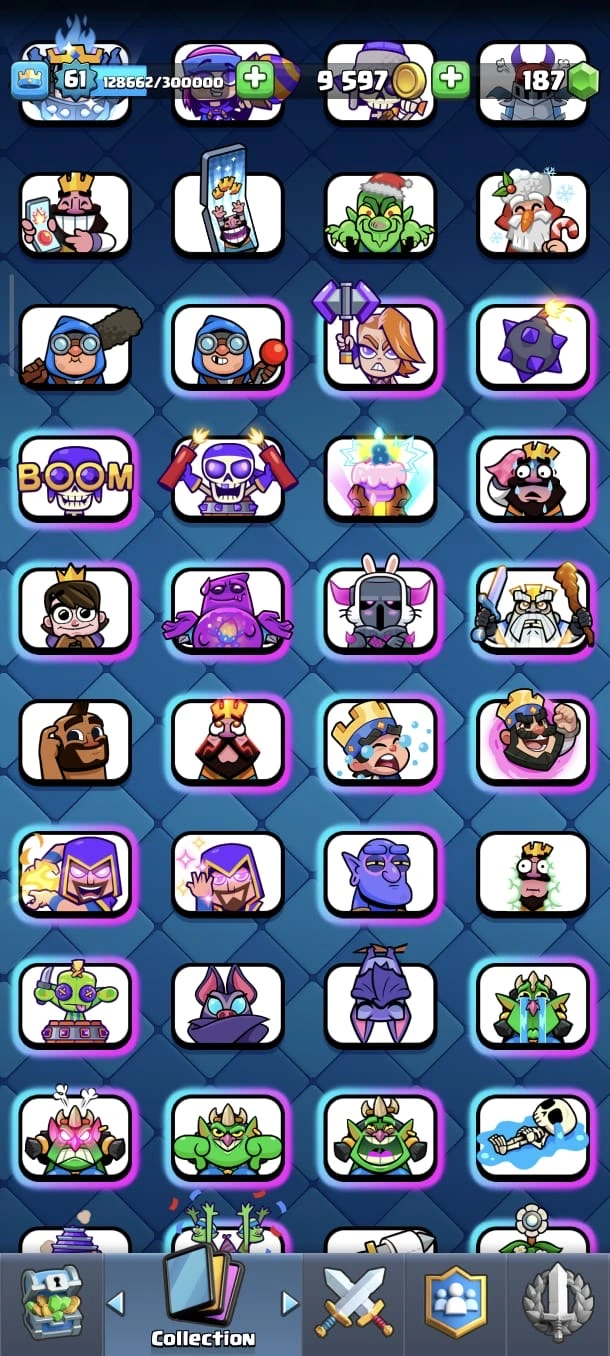
Task: Switch to the Battle crossed swords tab
Action: 354,1302
